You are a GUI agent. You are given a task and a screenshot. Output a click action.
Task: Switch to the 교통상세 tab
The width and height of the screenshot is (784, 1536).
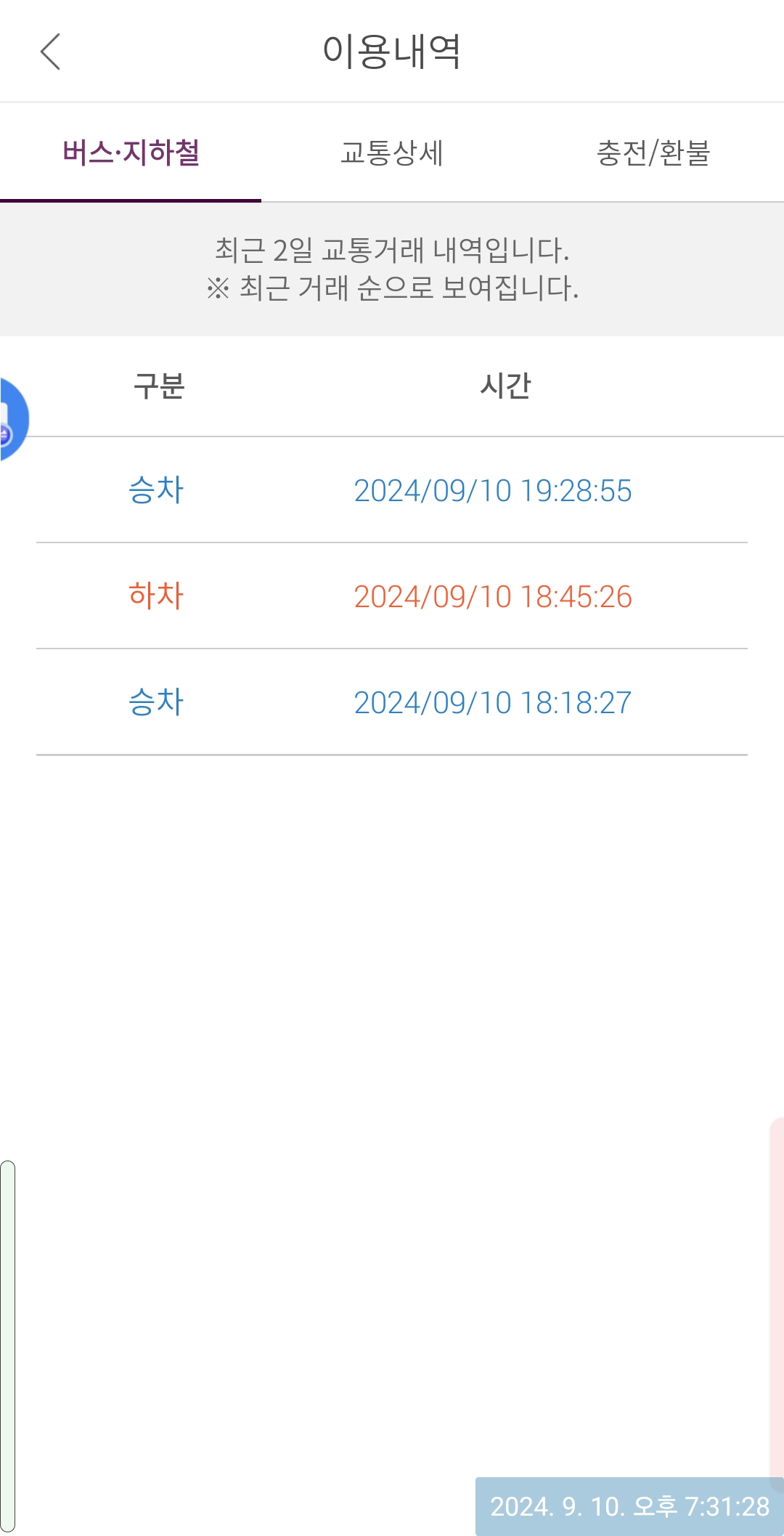(392, 153)
